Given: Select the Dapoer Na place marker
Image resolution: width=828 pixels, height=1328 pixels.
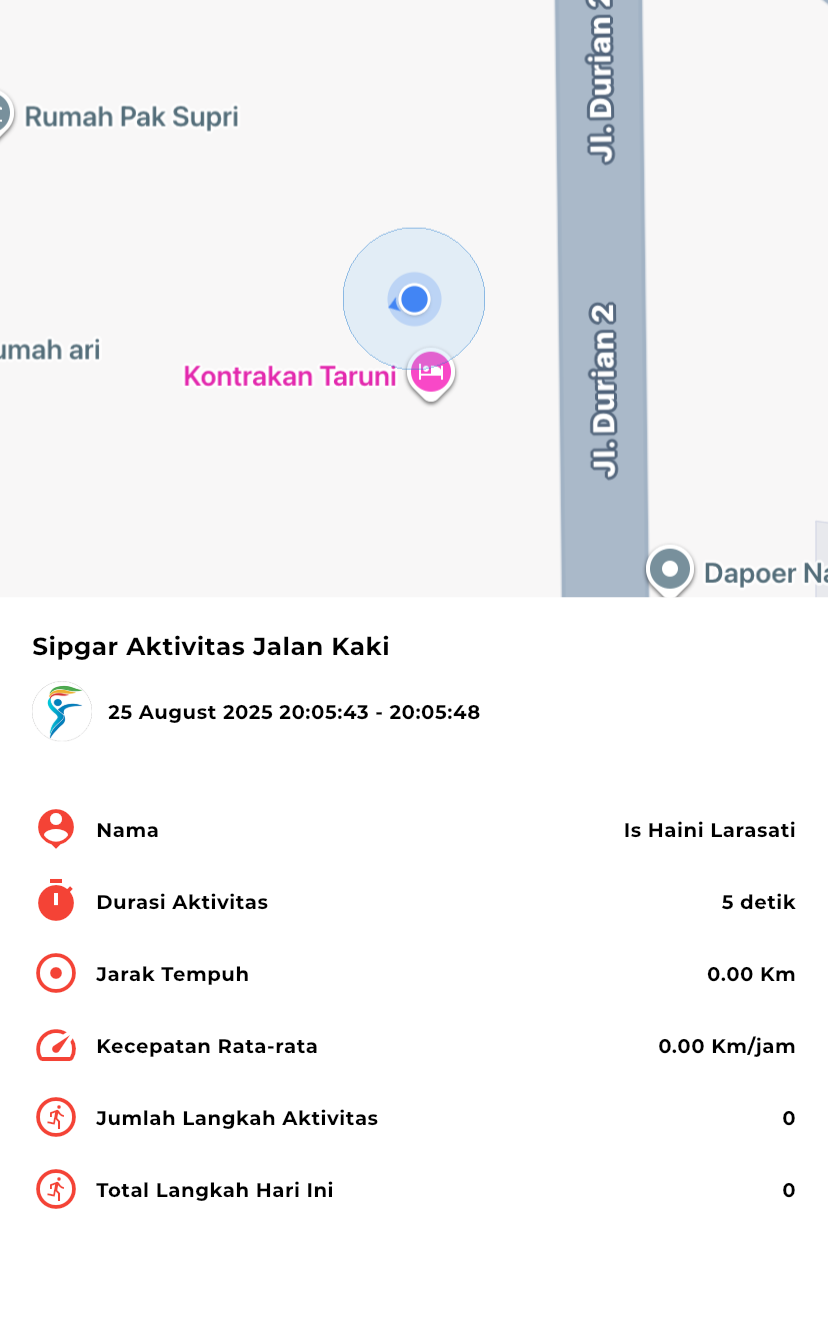Looking at the screenshot, I should (x=670, y=571).
